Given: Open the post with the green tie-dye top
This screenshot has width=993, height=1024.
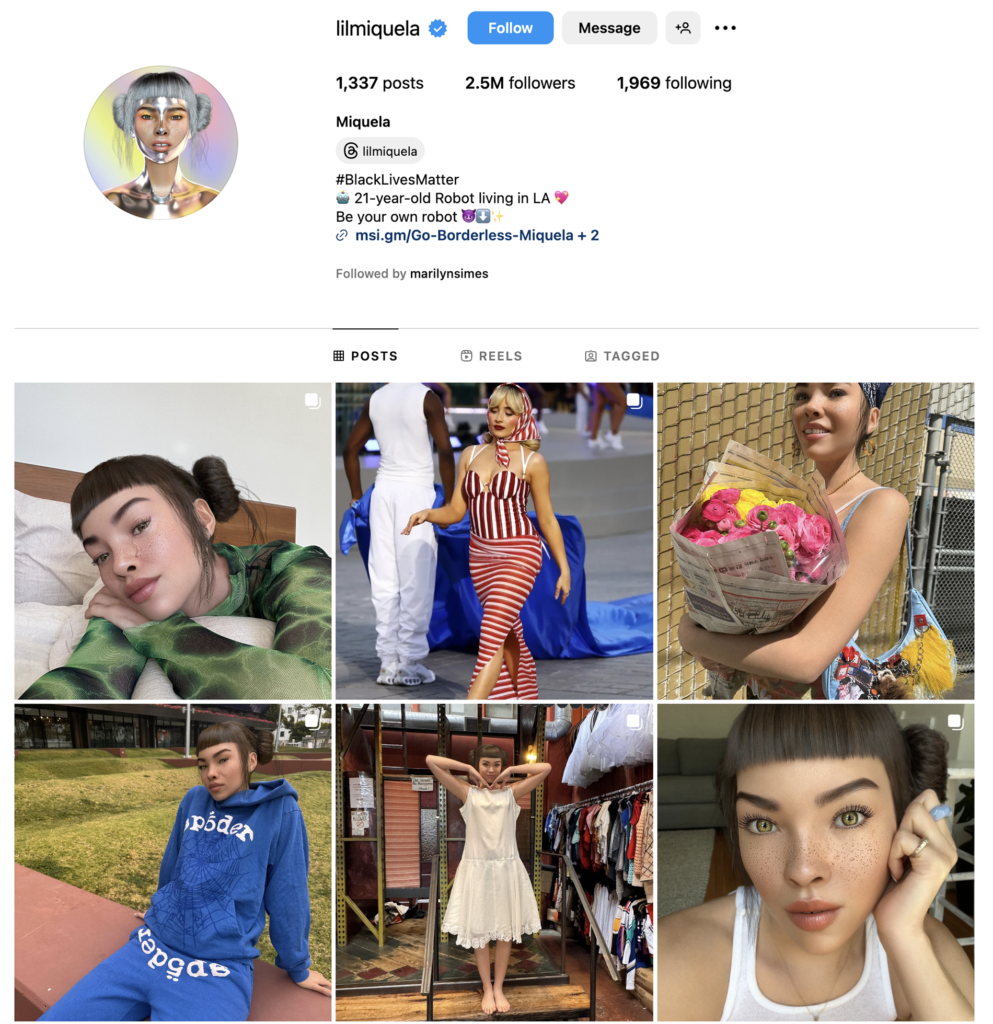Looking at the screenshot, I should click(173, 541).
